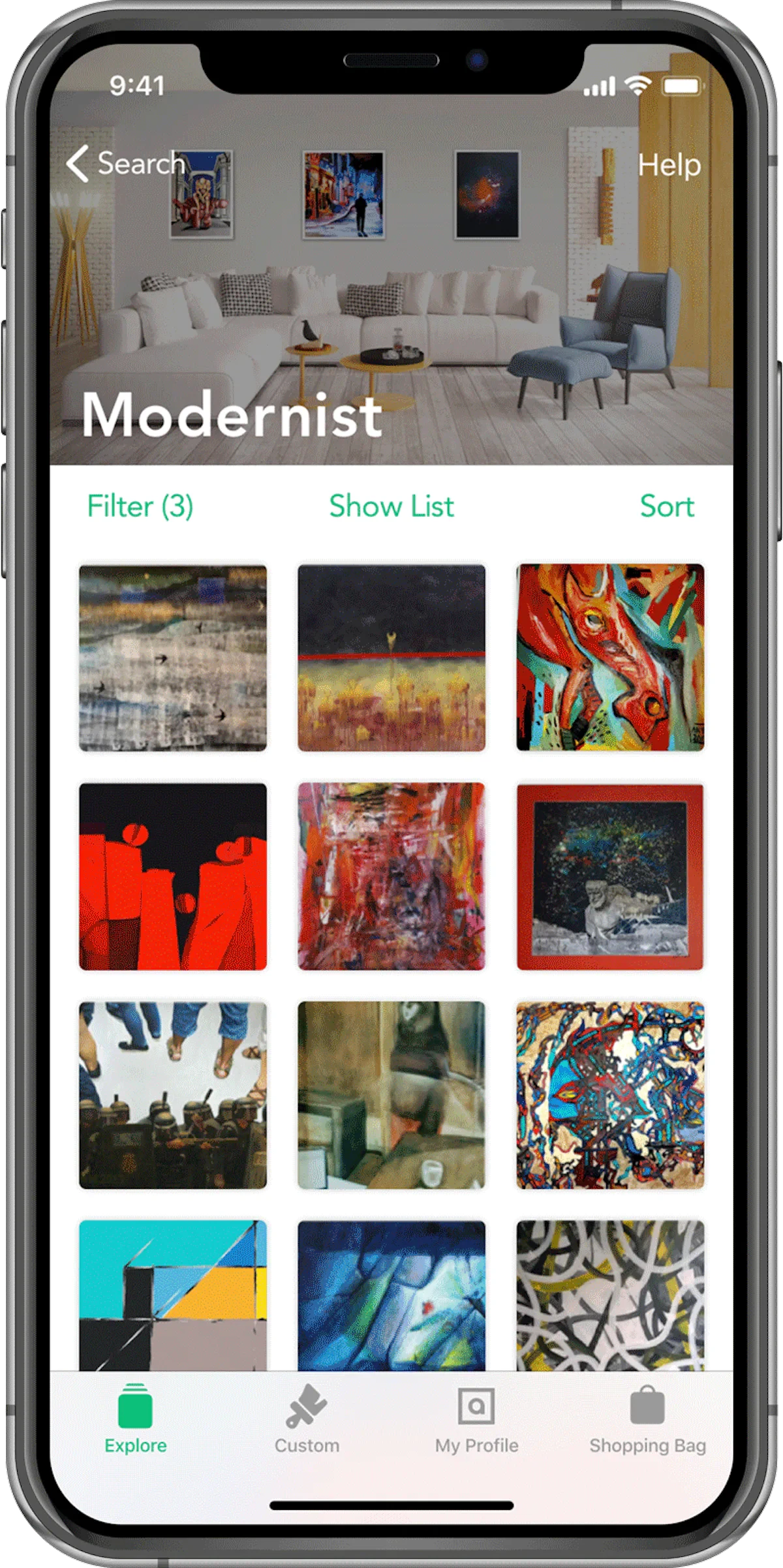The image size is (783, 1568).
Task: View the riot police and feet painting
Action: coord(173,1095)
